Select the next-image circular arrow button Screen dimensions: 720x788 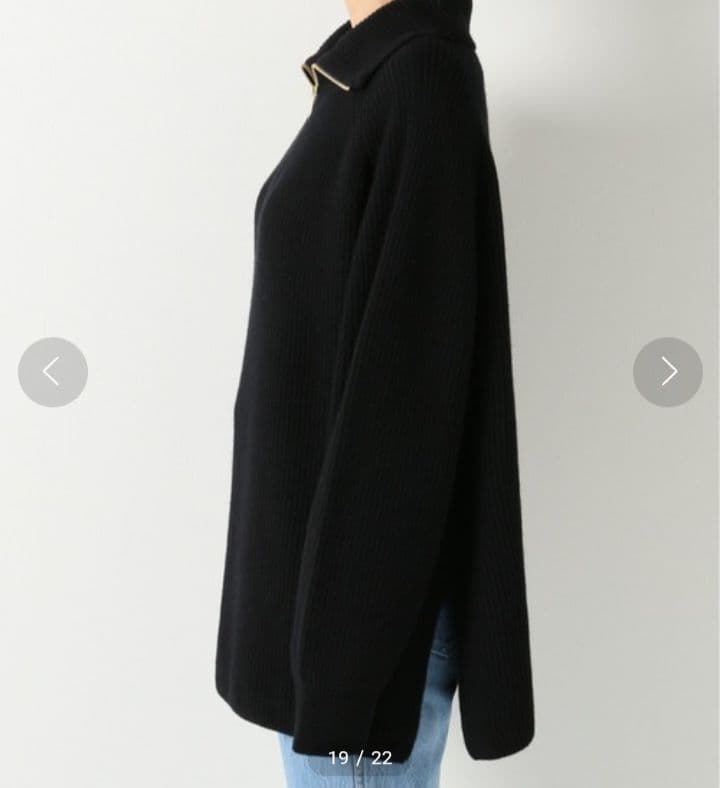(x=666, y=371)
